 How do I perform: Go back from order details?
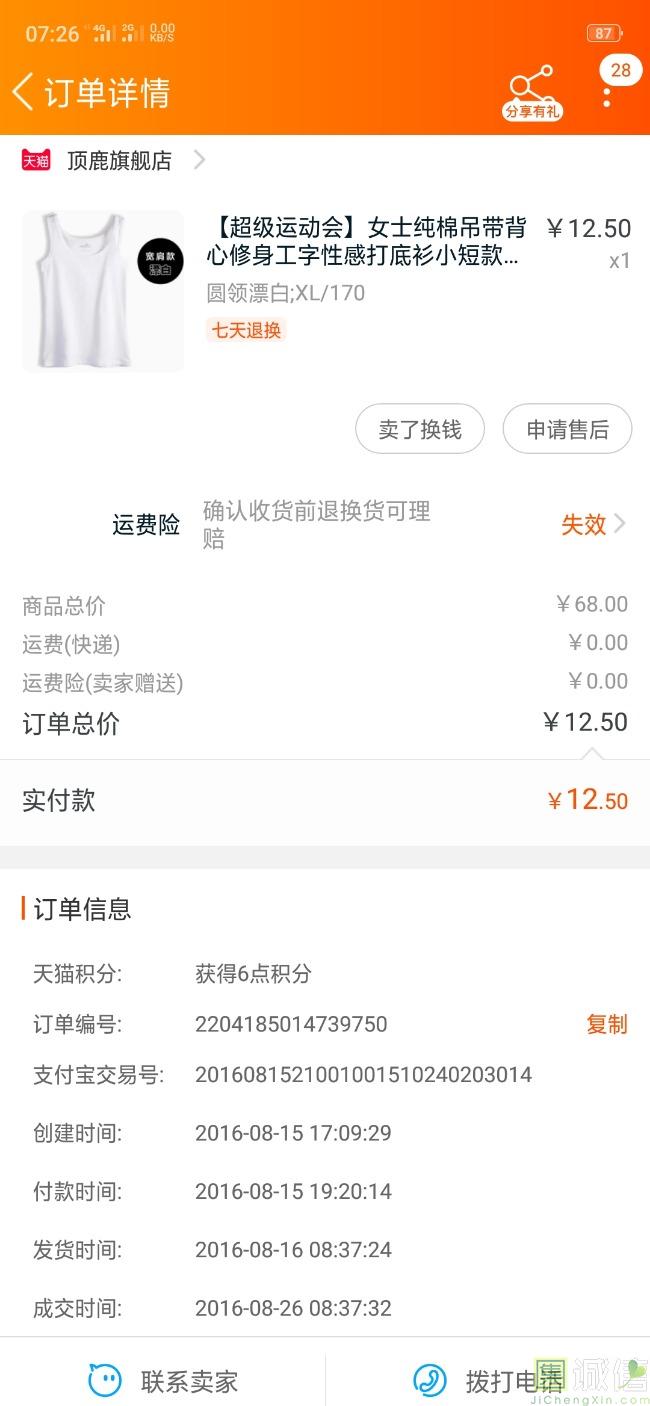23,92
